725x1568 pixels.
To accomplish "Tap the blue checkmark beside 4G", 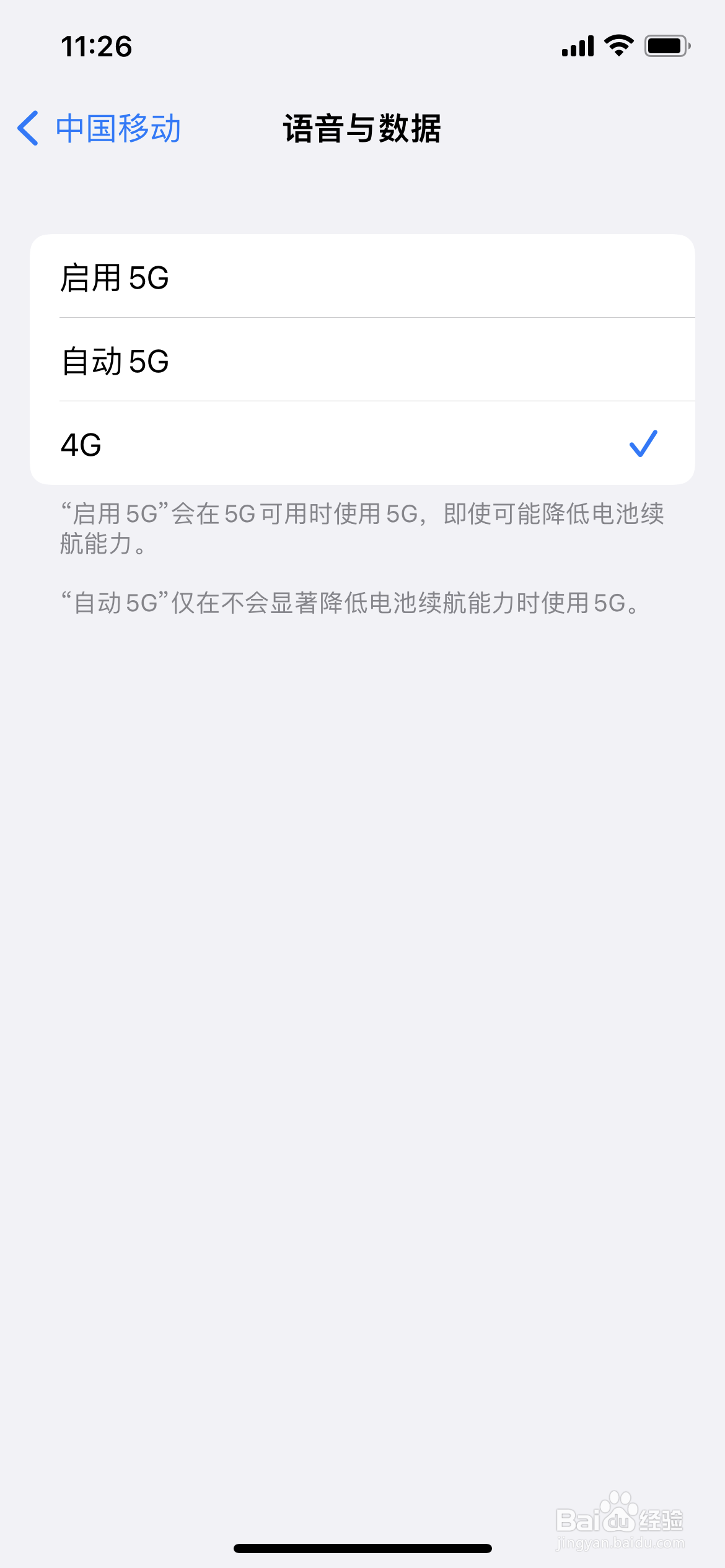I will click(x=645, y=443).
